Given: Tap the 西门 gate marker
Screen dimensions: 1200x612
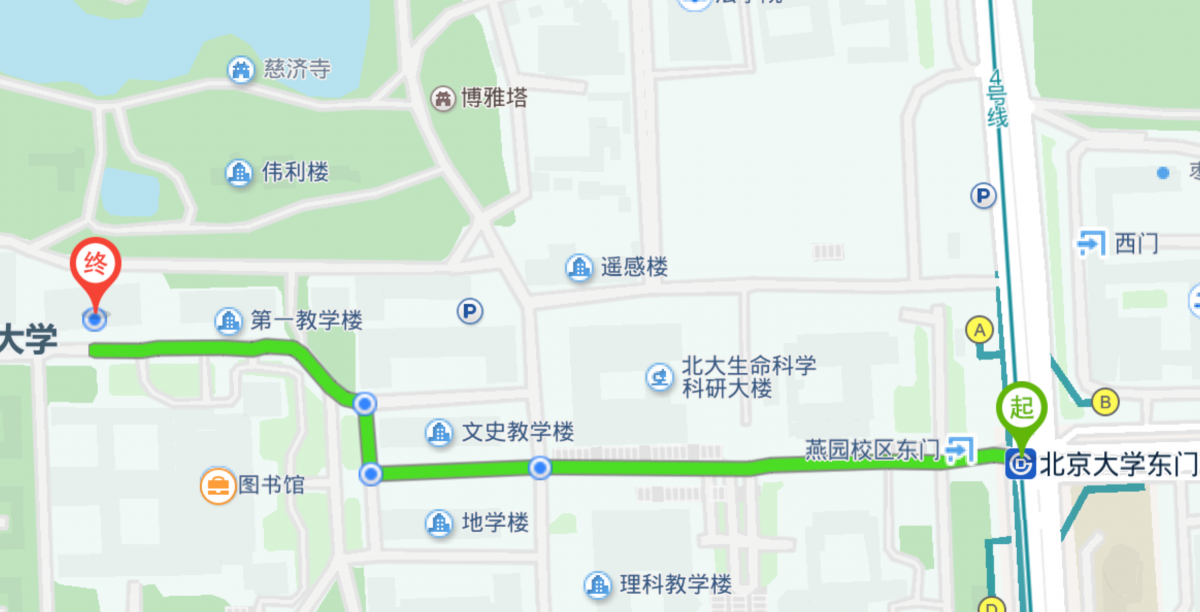Looking at the screenshot, I should coord(1090,242).
